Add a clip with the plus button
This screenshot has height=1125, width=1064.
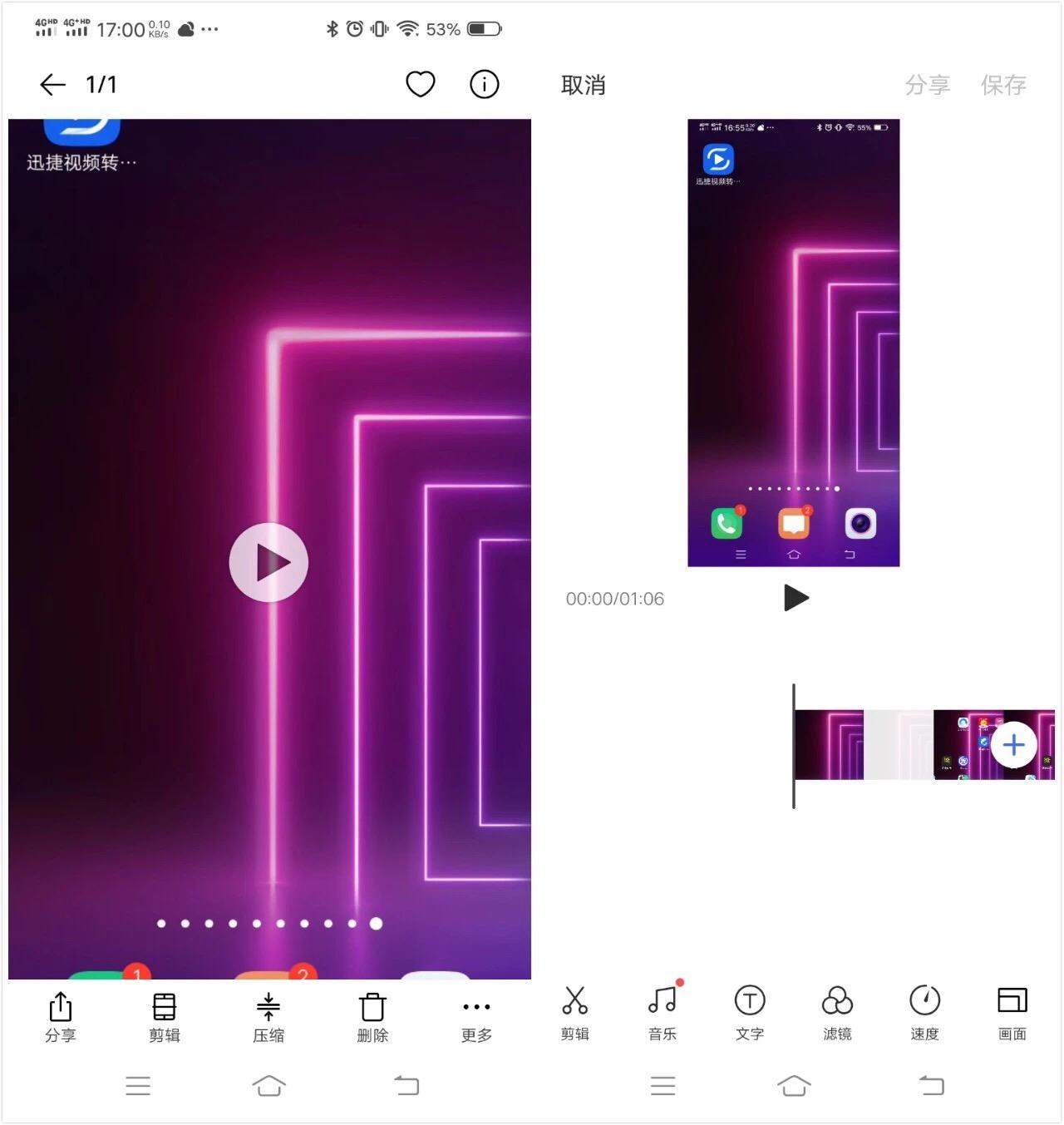[1013, 744]
